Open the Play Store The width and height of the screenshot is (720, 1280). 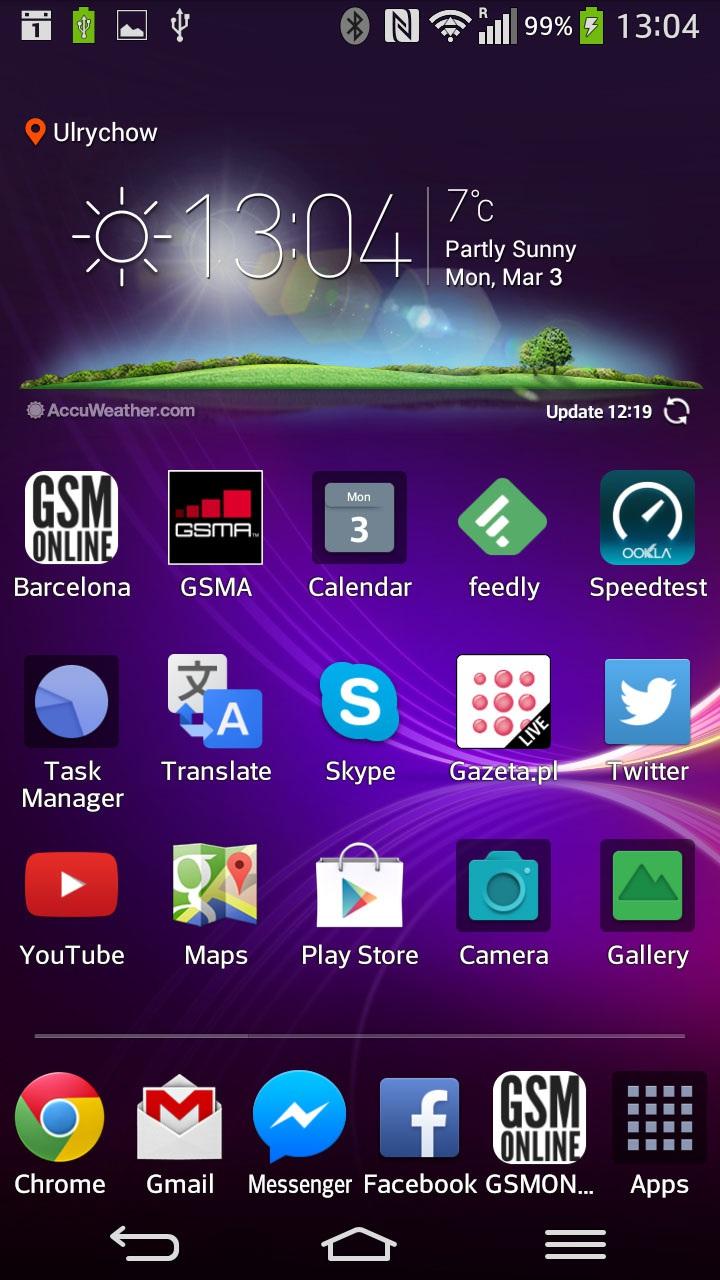(359, 886)
